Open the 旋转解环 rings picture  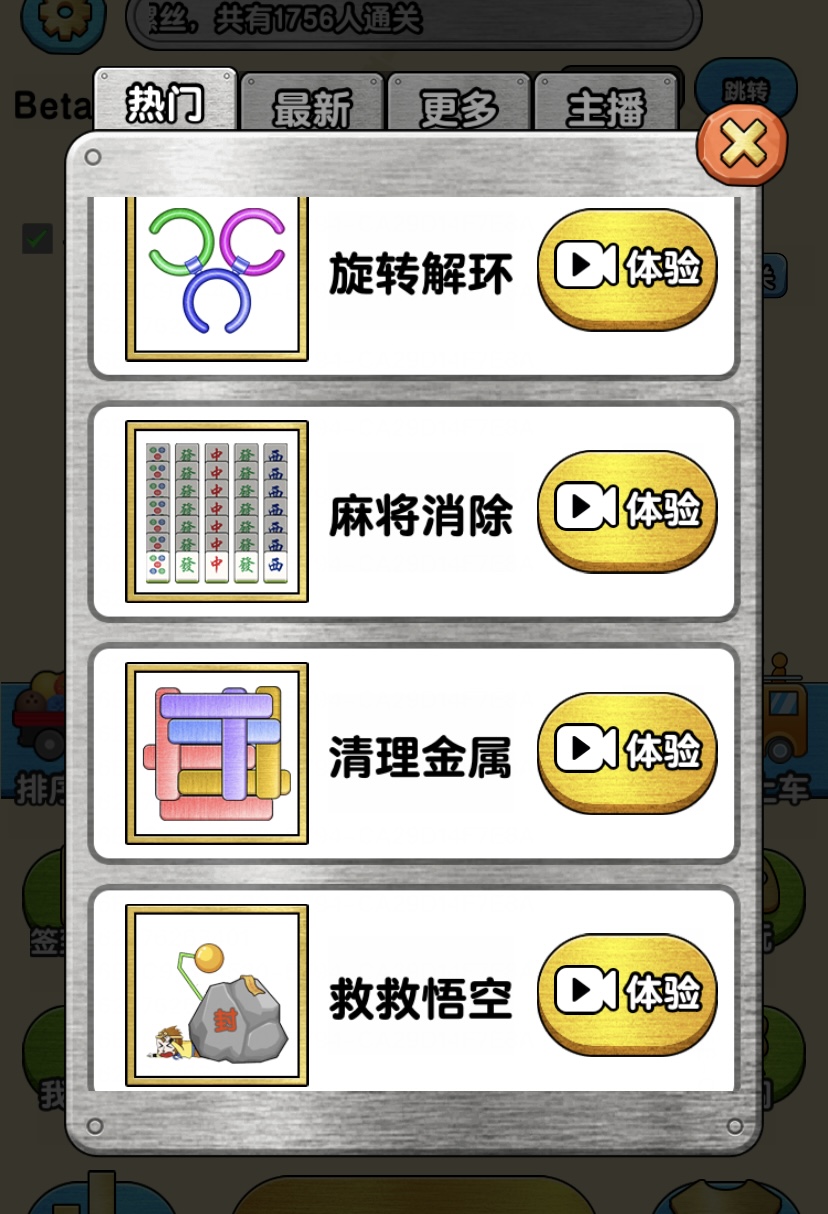(x=217, y=275)
